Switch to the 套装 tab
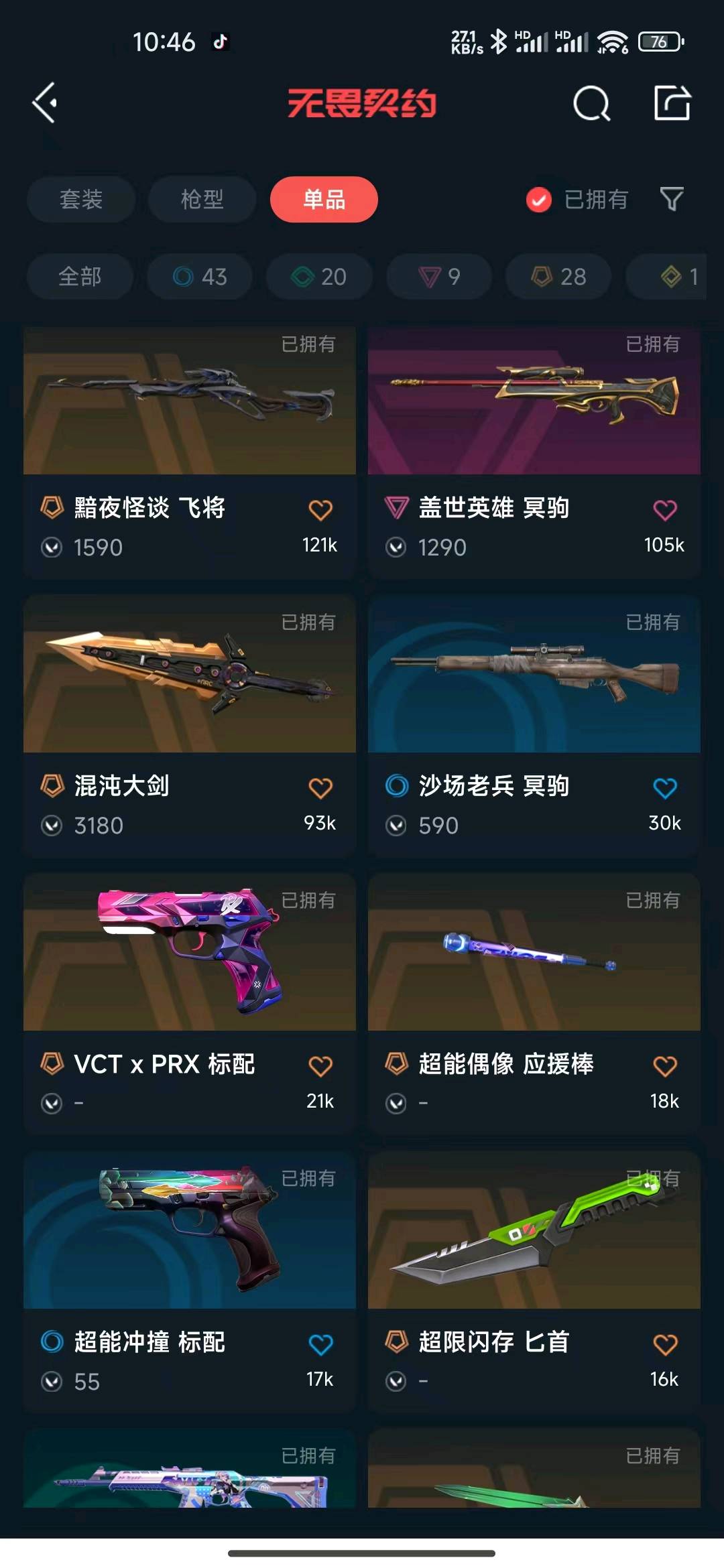724x1568 pixels. 81,199
